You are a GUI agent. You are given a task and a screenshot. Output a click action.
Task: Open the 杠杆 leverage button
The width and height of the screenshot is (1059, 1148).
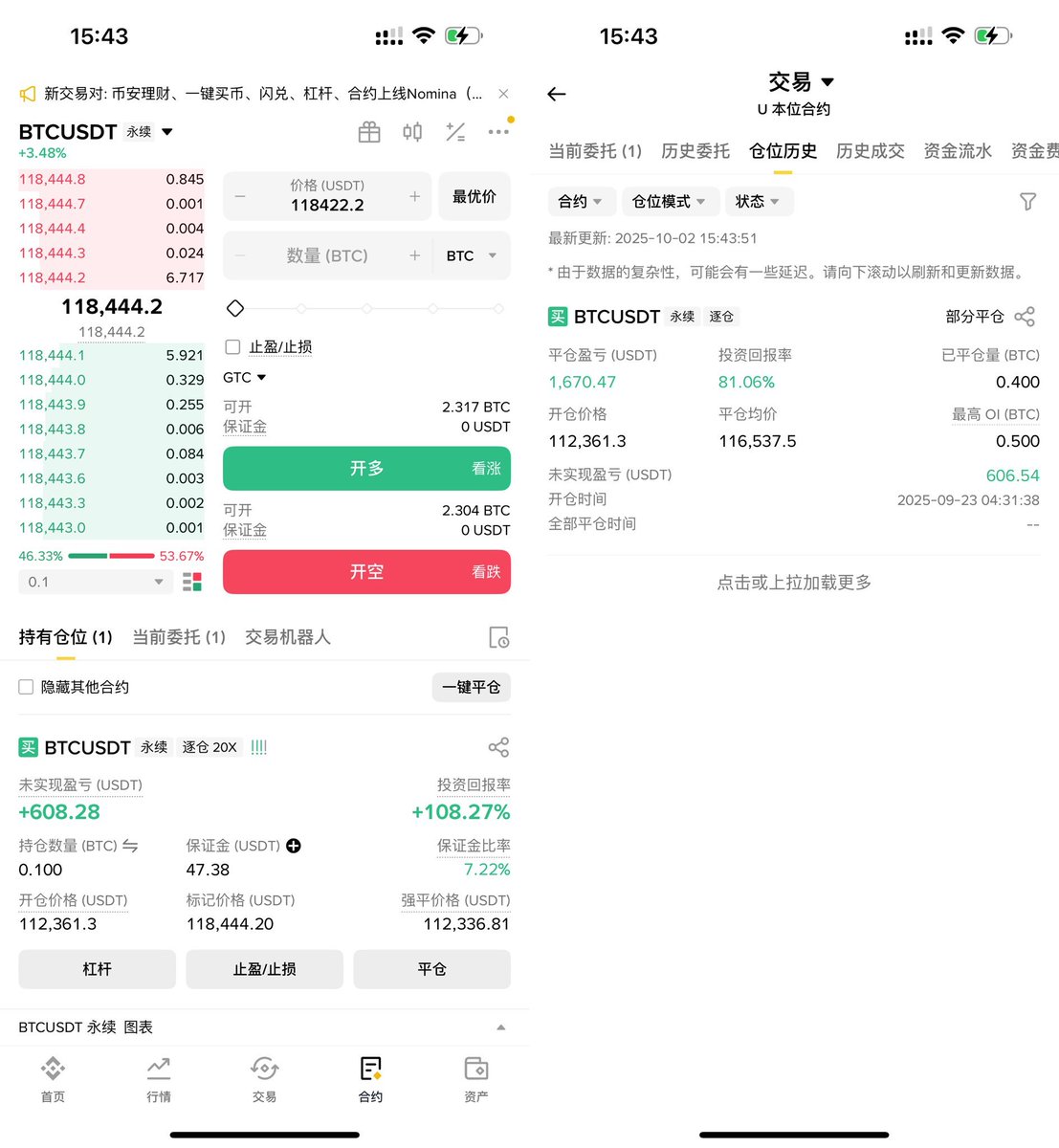97,969
